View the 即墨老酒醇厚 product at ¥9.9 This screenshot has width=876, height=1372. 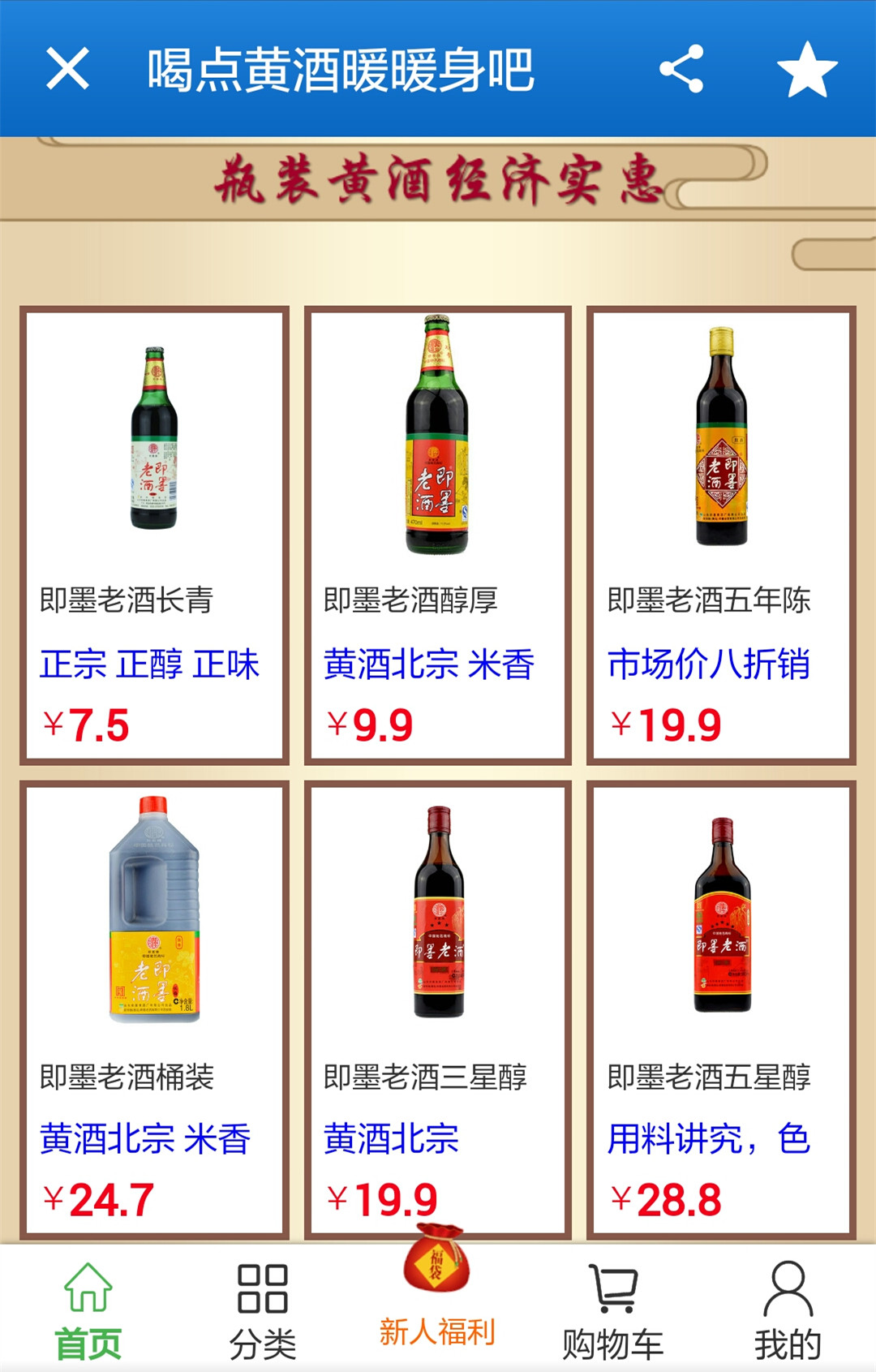point(438,535)
